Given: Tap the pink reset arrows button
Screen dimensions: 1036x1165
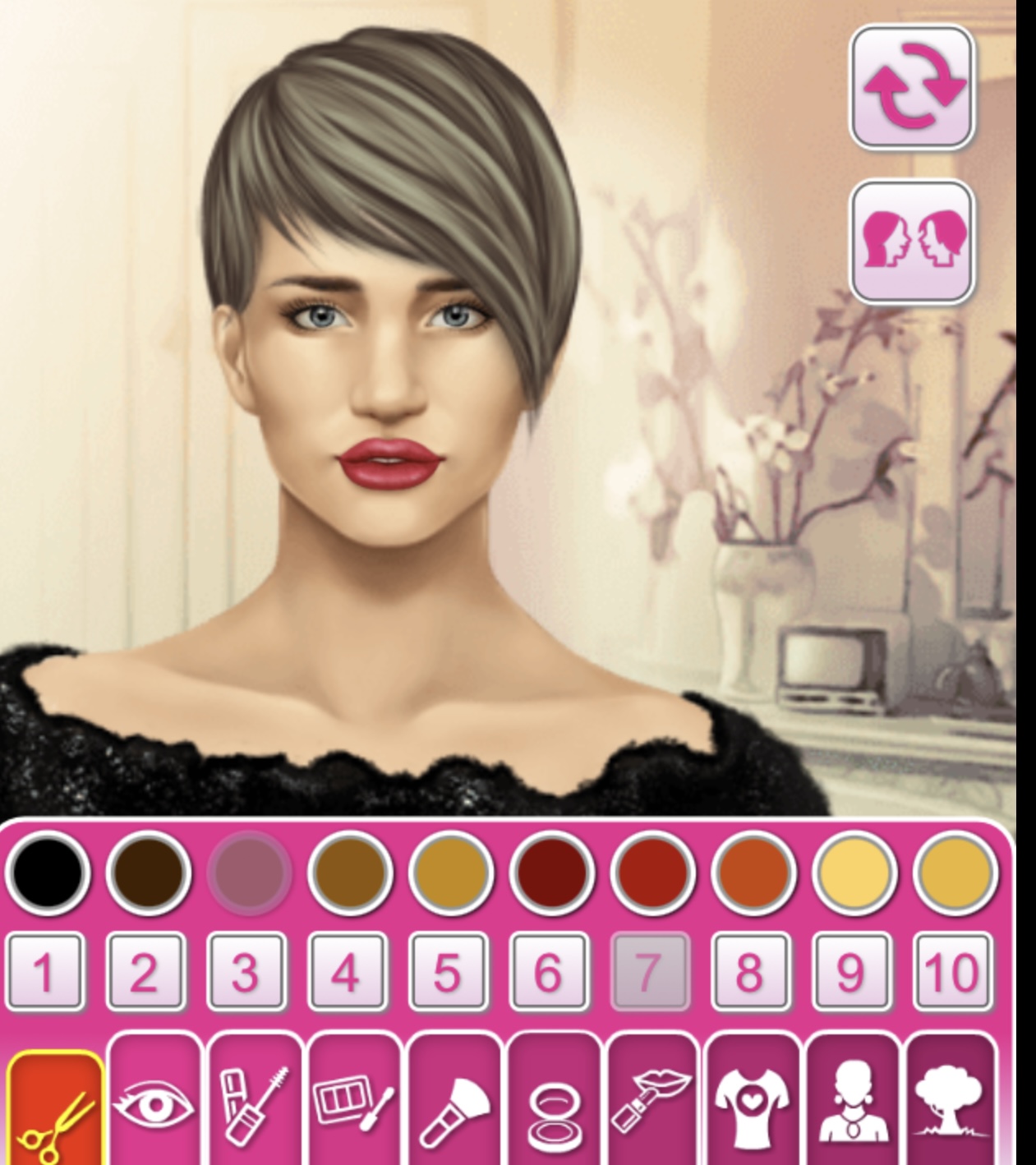Looking at the screenshot, I should [x=911, y=87].
